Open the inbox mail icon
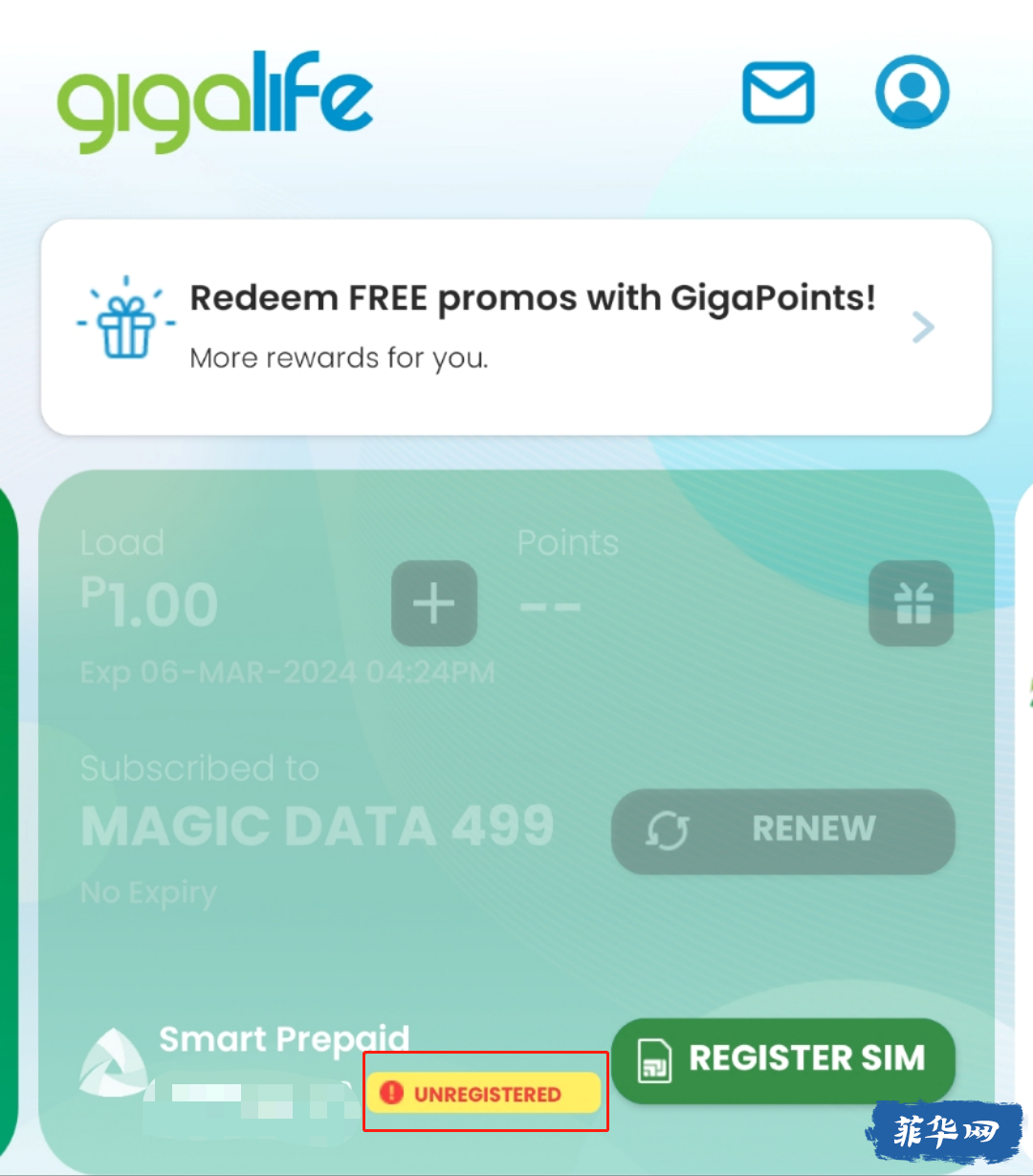1033x1176 pixels. (x=779, y=93)
